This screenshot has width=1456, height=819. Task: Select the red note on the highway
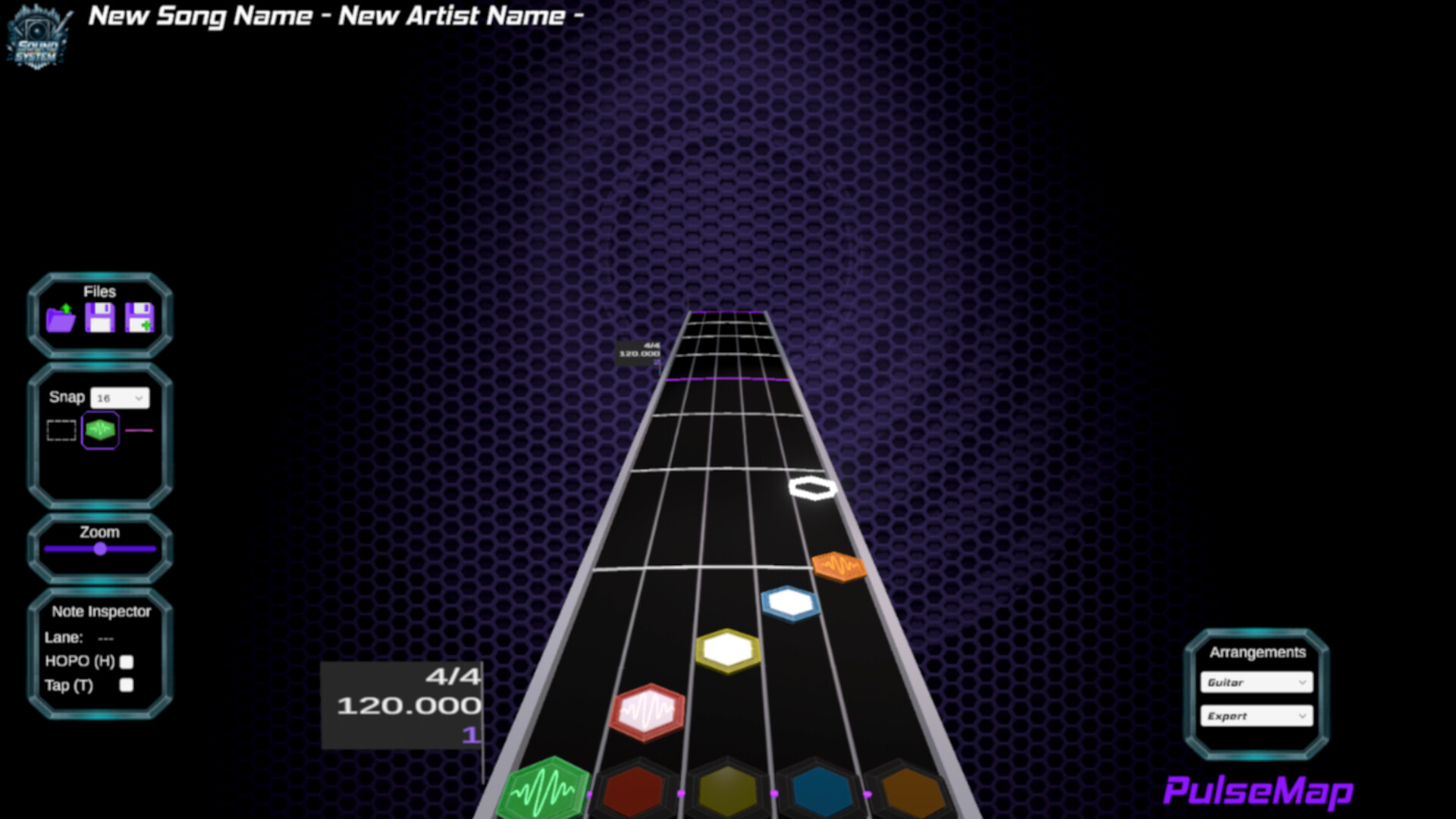648,711
